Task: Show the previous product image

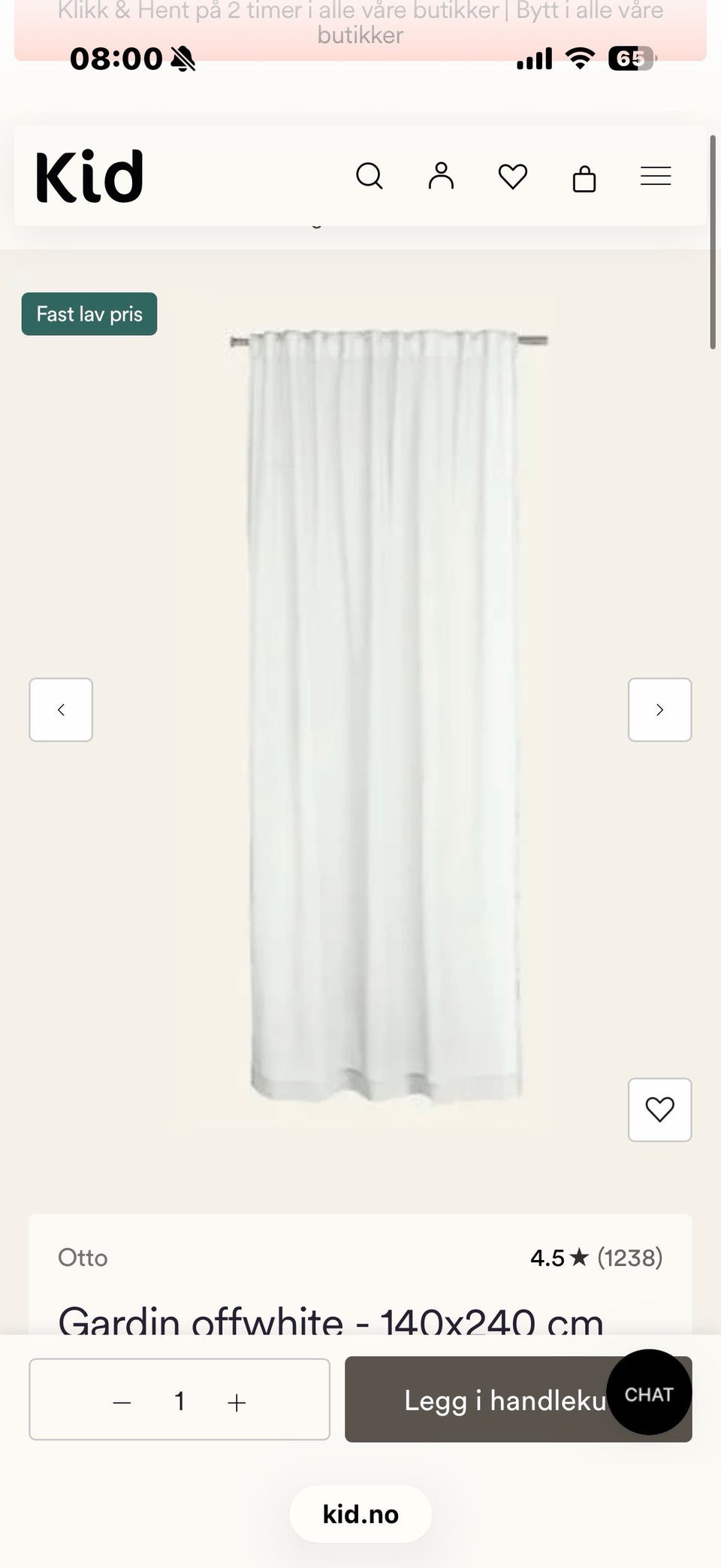Action: (x=61, y=710)
